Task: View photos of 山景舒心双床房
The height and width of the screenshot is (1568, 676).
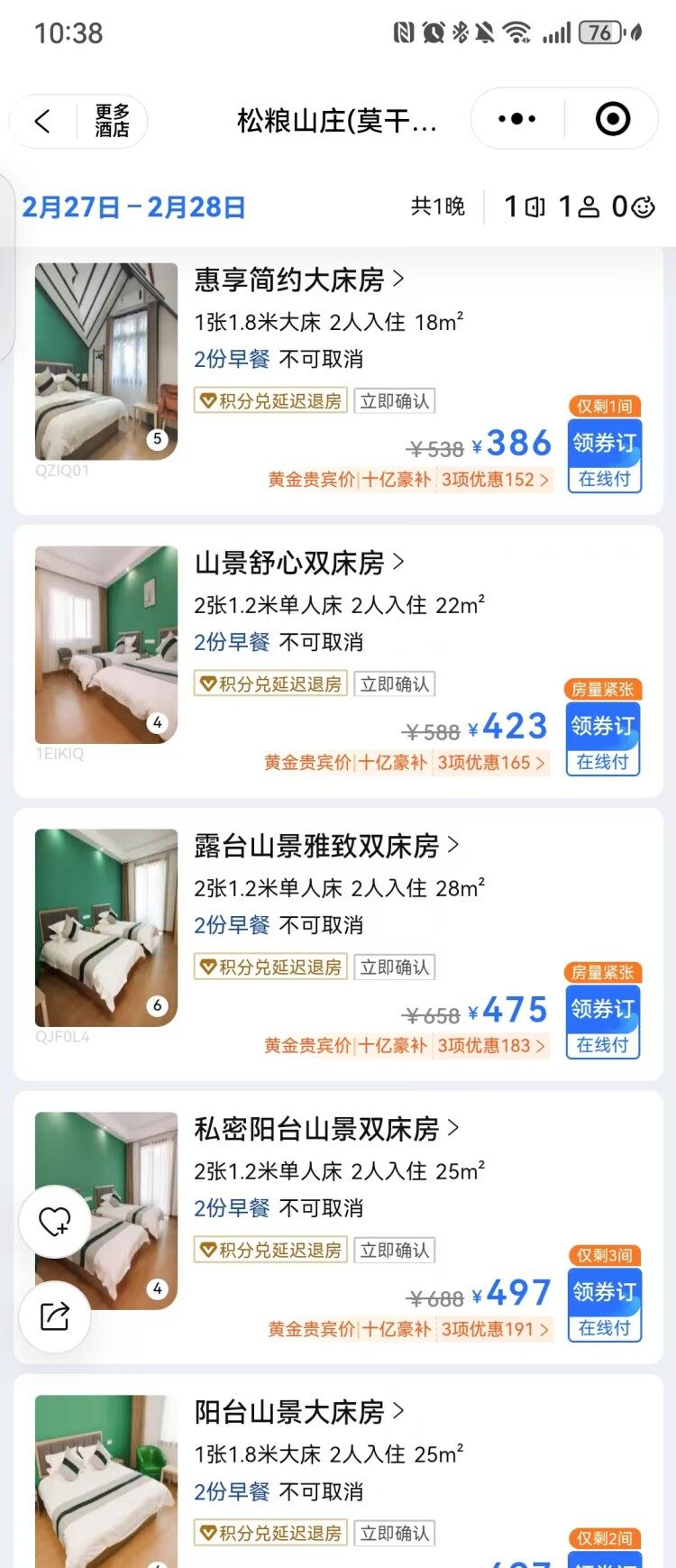Action: (106, 644)
